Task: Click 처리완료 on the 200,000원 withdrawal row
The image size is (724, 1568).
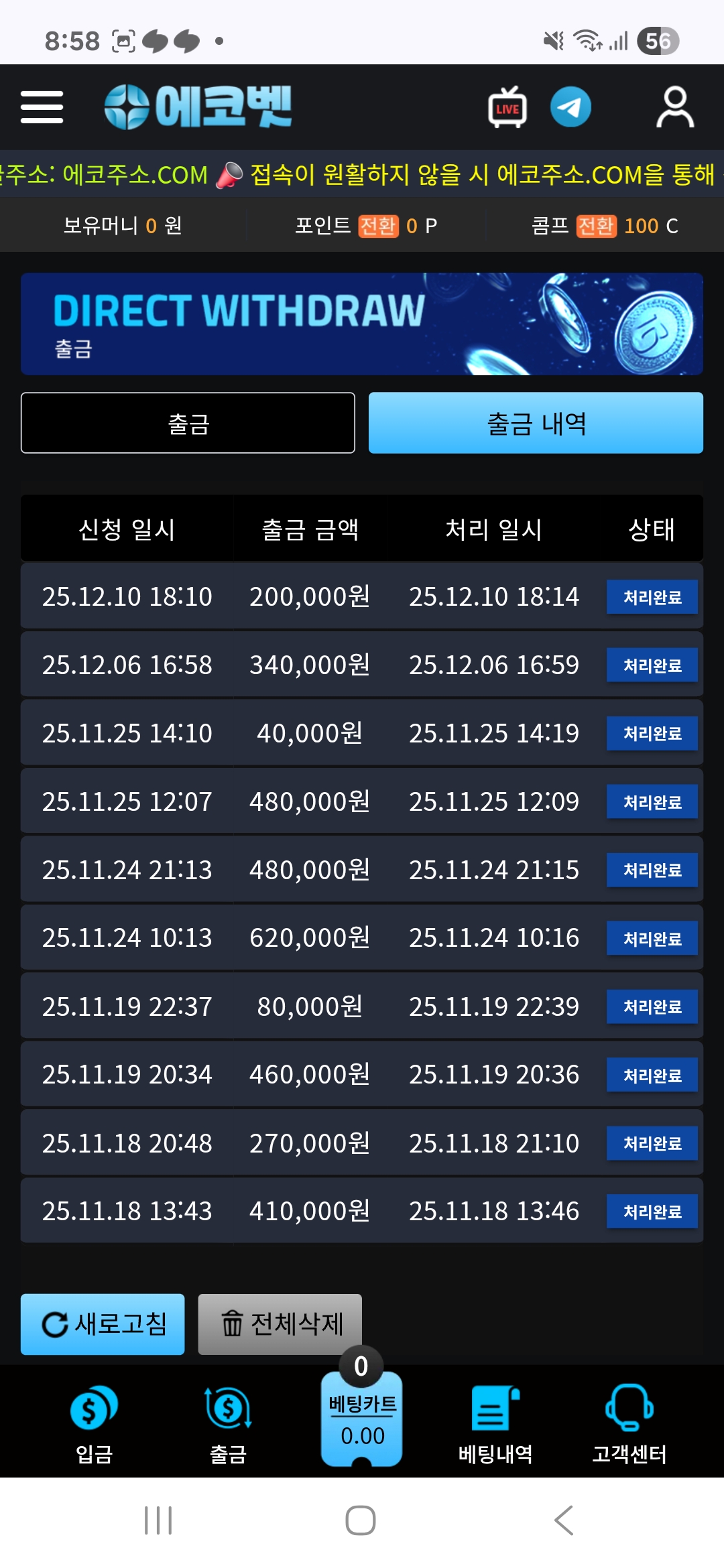Action: tap(651, 596)
